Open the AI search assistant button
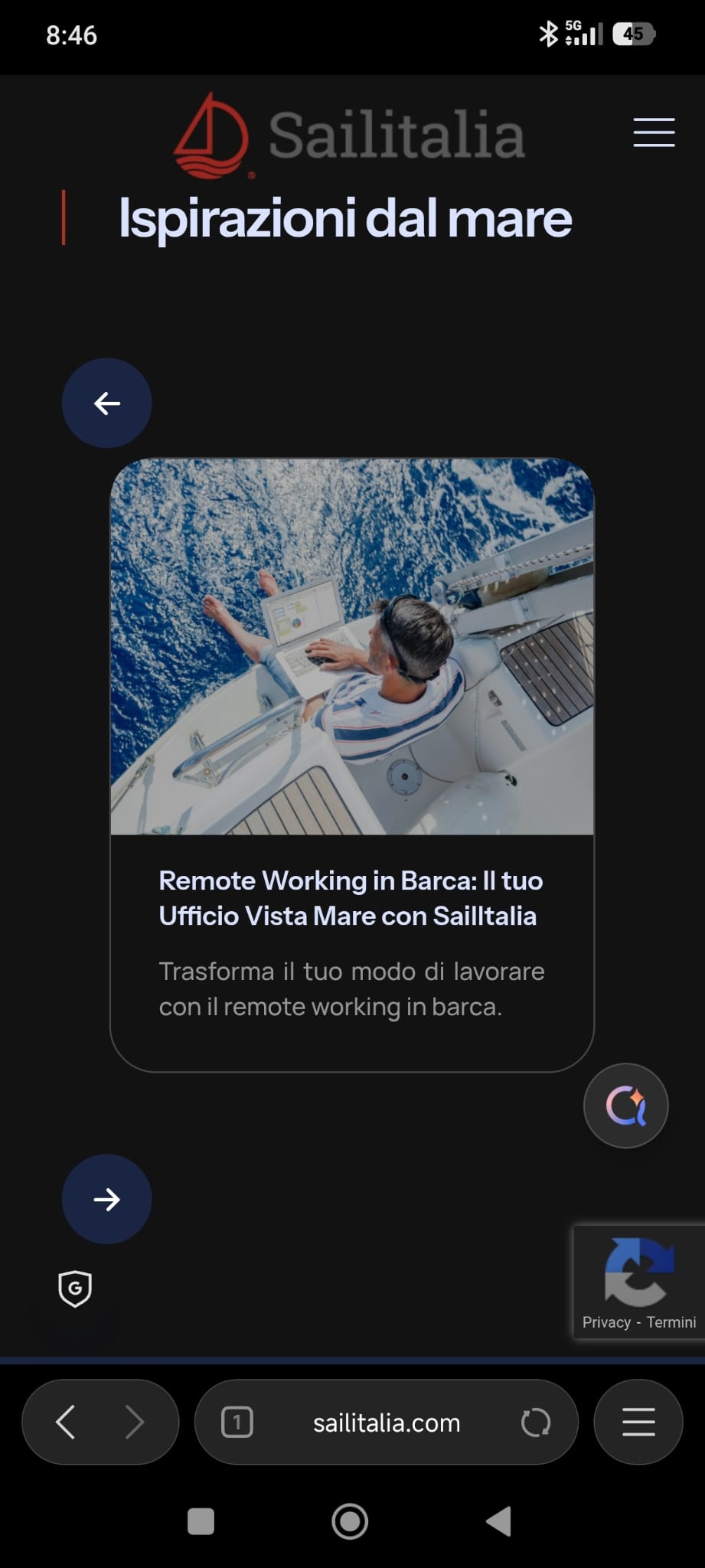The image size is (705, 1568). point(625,1106)
